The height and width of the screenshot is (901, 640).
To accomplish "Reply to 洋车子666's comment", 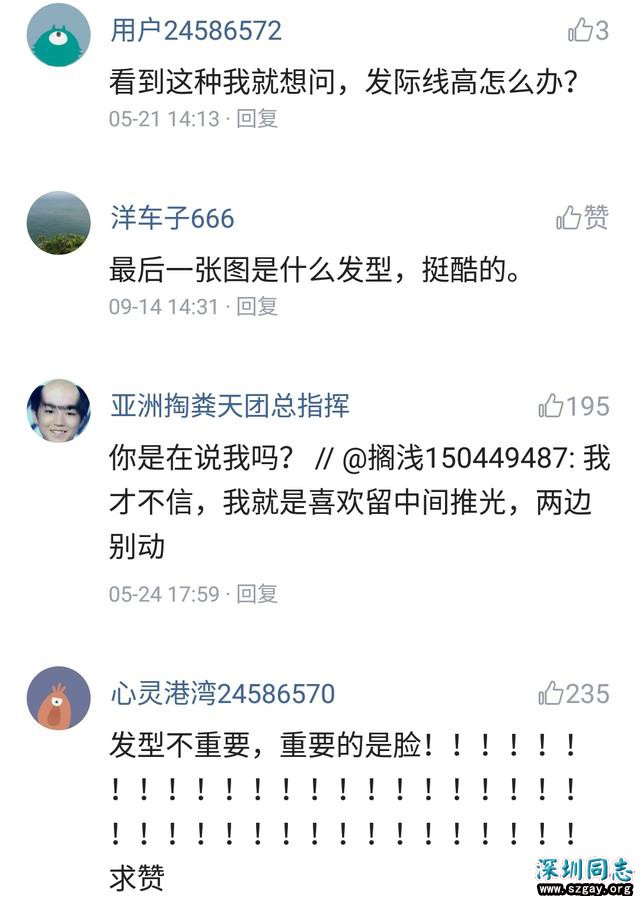I will (x=257, y=306).
